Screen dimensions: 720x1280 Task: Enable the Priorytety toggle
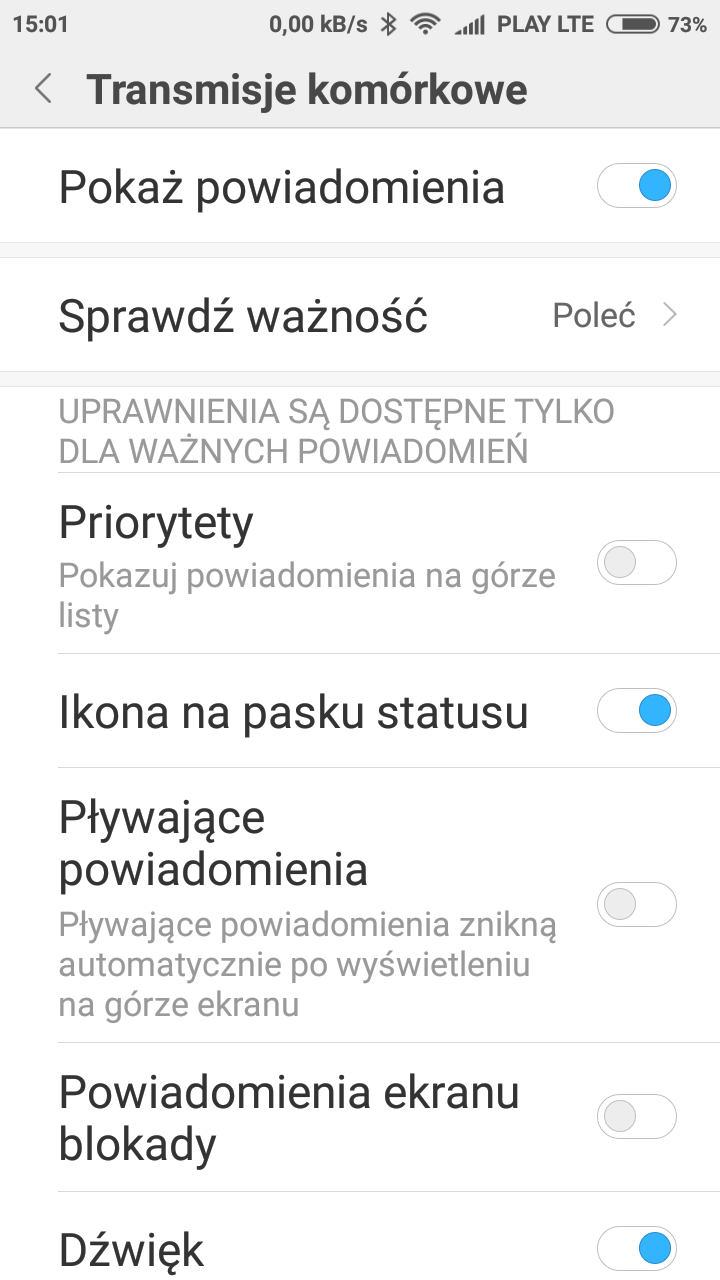[636, 563]
